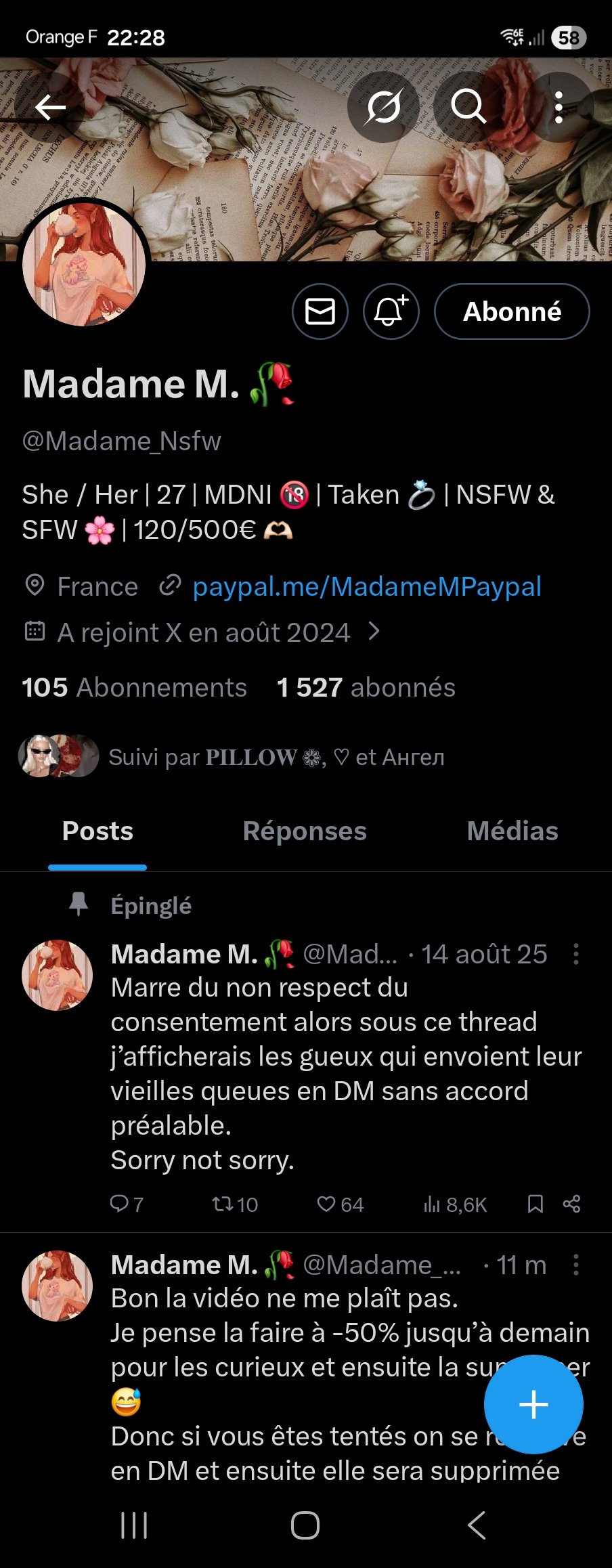This screenshot has width=612, height=1568.
Task: Open the profile overflow menu
Action: tap(558, 107)
